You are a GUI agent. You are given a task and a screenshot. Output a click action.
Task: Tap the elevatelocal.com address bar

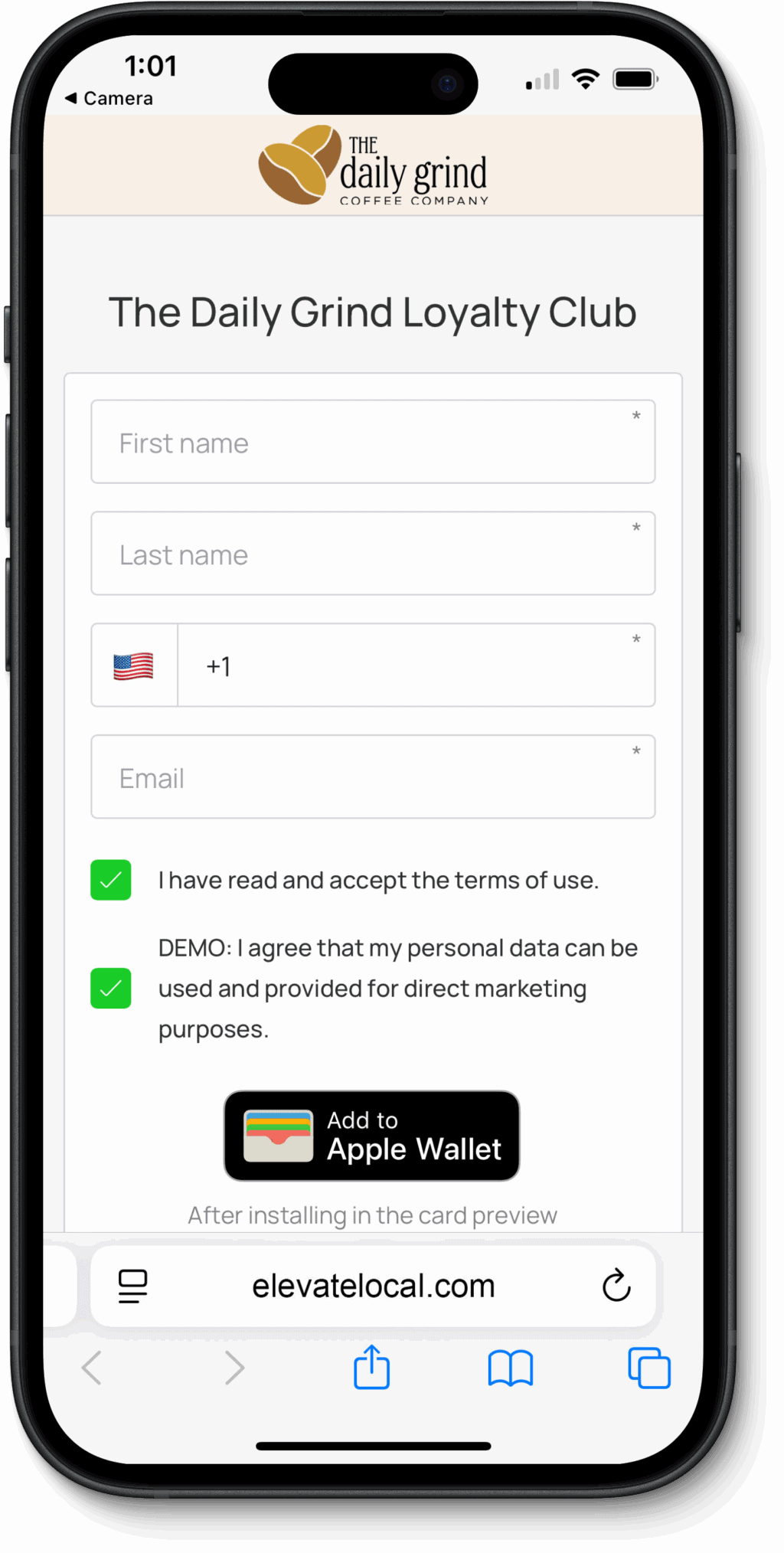click(373, 1287)
